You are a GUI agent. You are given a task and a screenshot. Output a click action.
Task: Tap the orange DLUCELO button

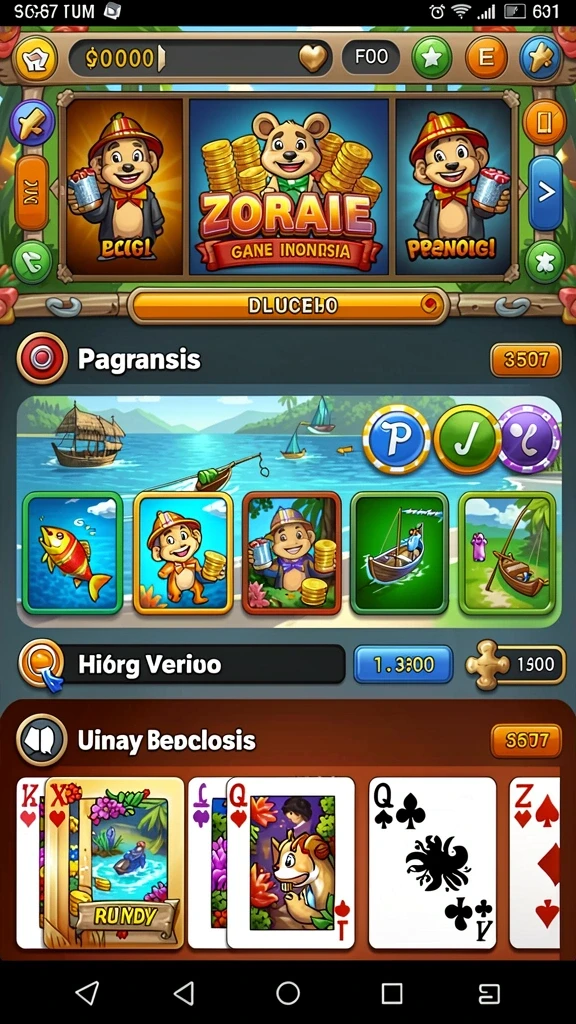[289, 306]
